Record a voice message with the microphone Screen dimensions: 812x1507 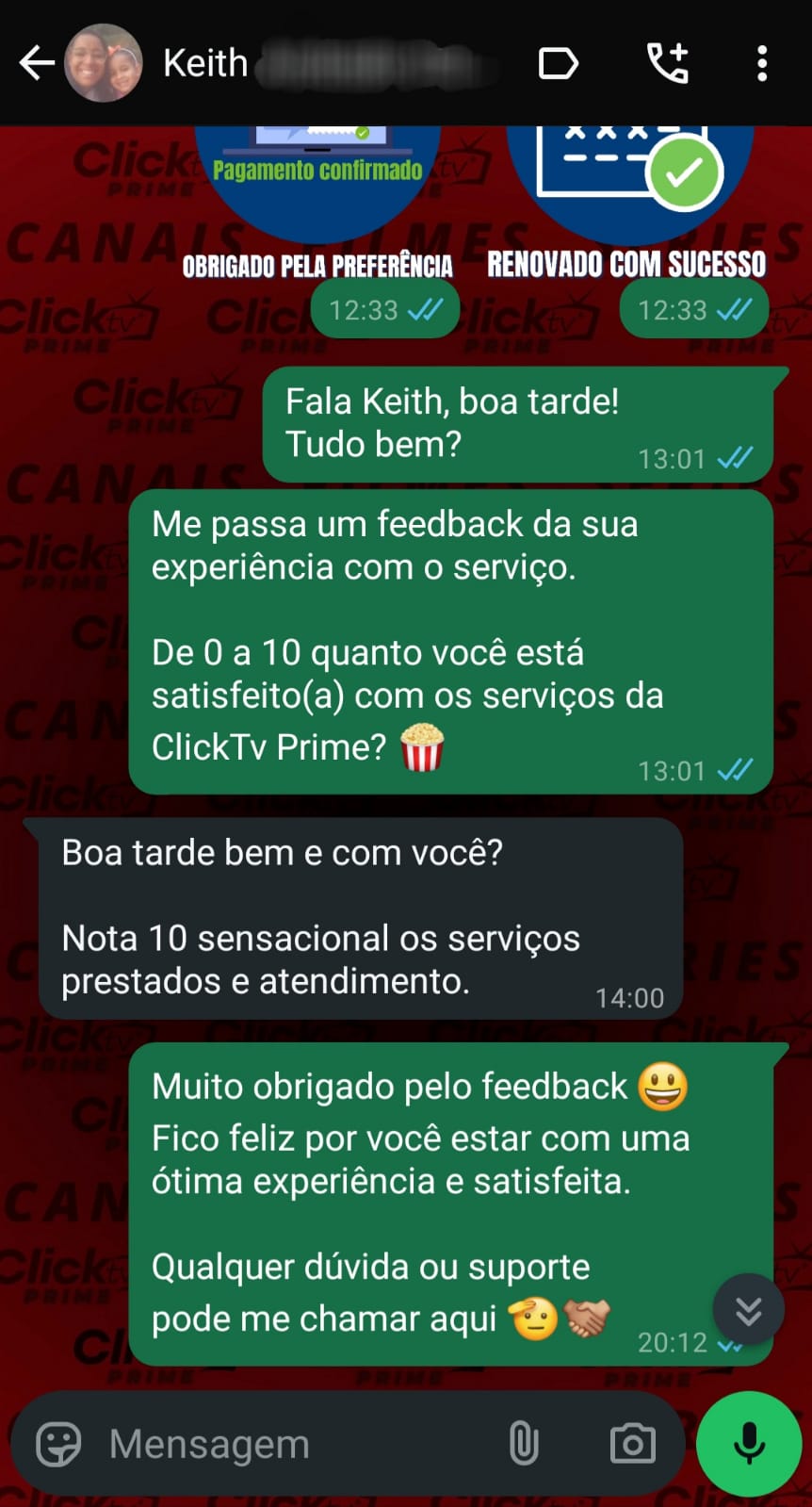(x=749, y=1444)
